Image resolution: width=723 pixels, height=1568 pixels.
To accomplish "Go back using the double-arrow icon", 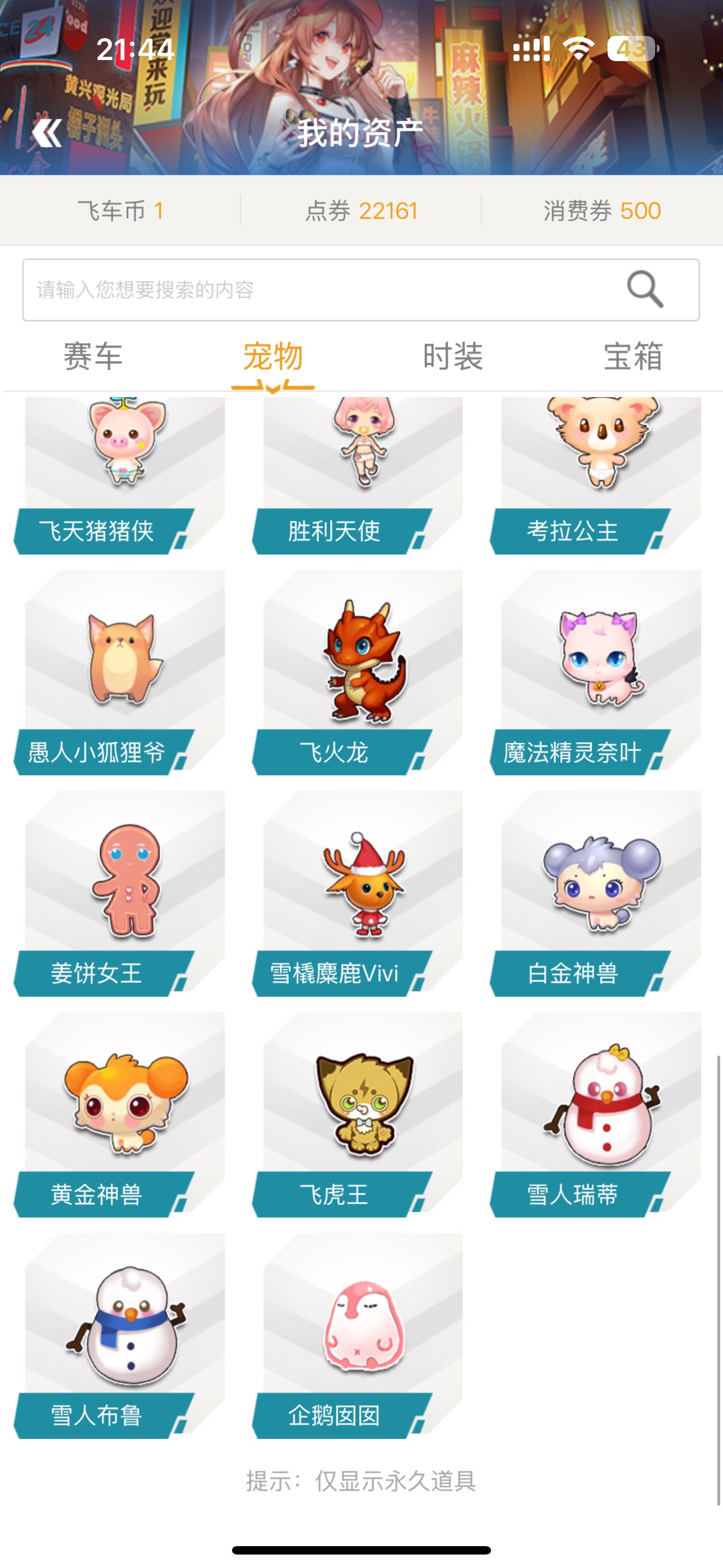I will point(47,133).
